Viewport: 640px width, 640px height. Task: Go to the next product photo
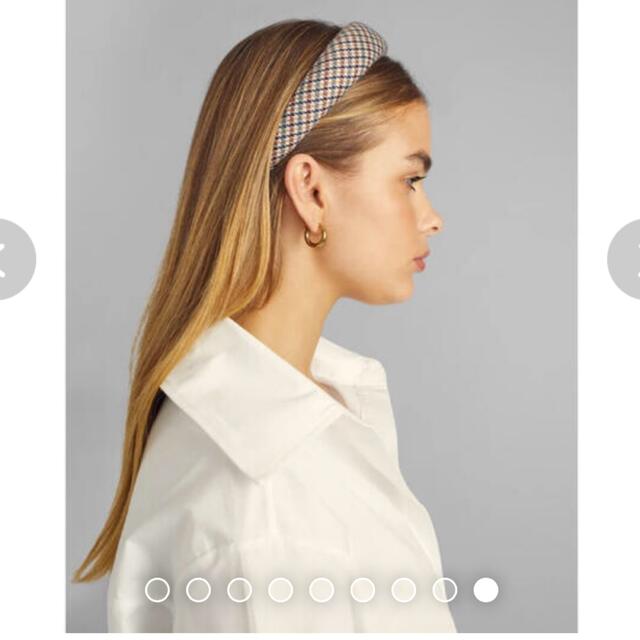pos(628,260)
